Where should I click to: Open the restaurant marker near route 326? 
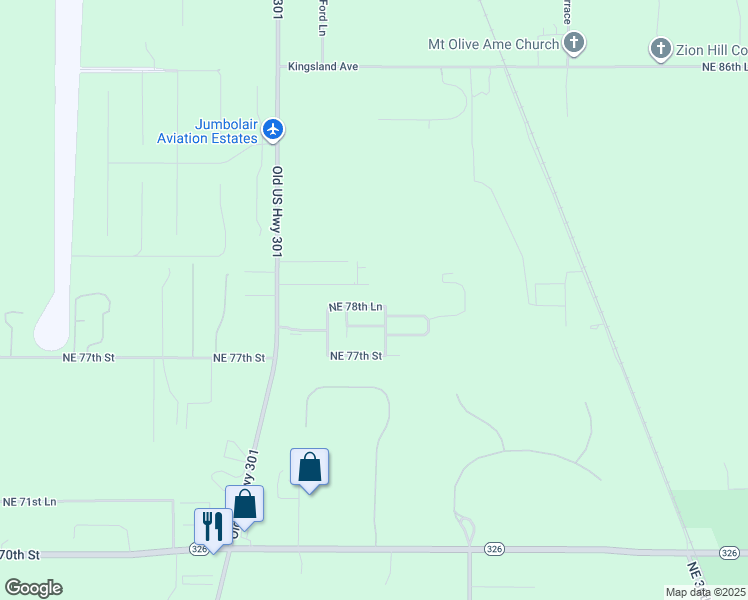click(x=213, y=530)
